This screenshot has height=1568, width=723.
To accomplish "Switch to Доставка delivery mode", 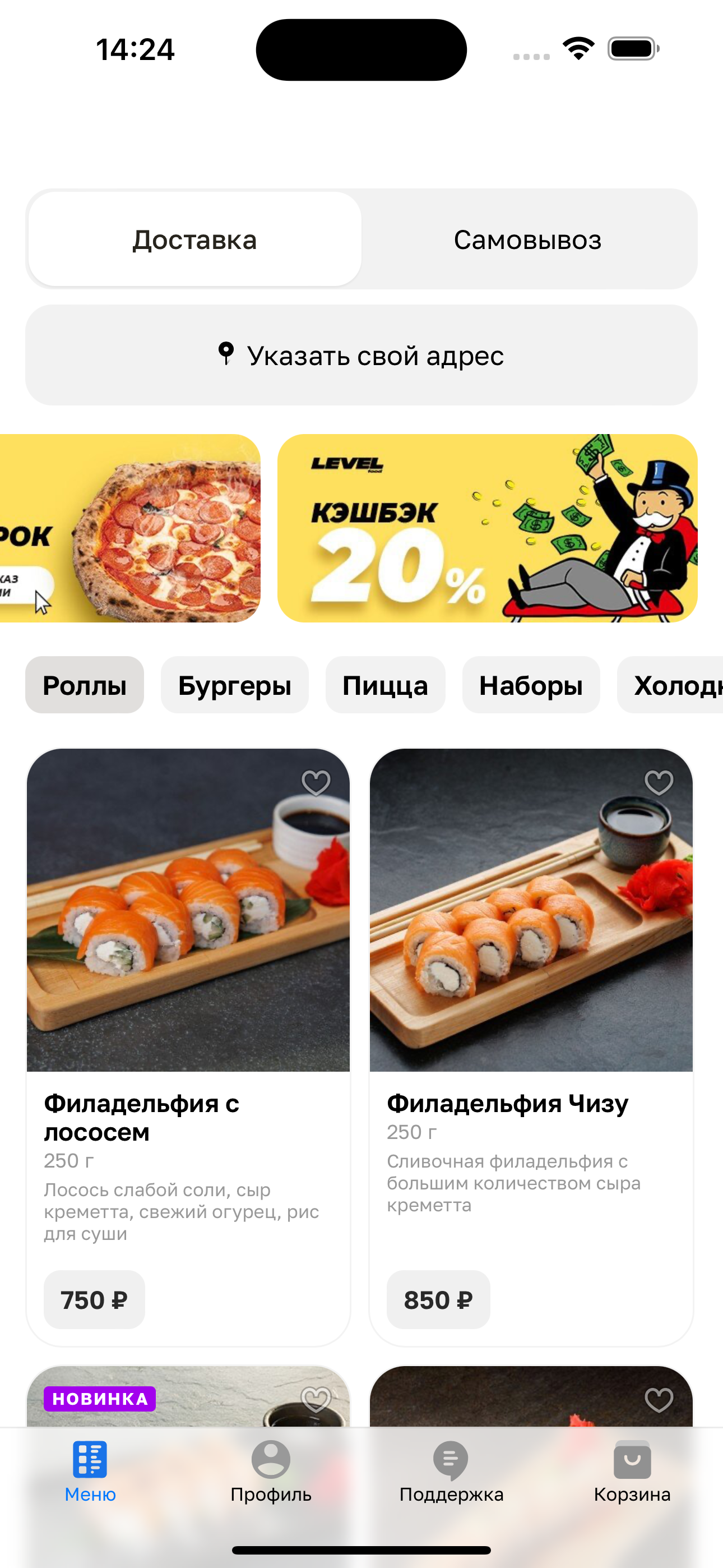I will [x=194, y=239].
